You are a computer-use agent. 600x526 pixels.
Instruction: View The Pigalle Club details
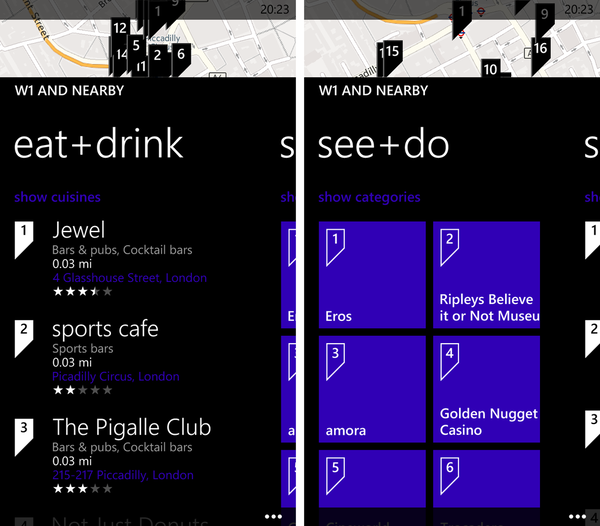[131, 428]
